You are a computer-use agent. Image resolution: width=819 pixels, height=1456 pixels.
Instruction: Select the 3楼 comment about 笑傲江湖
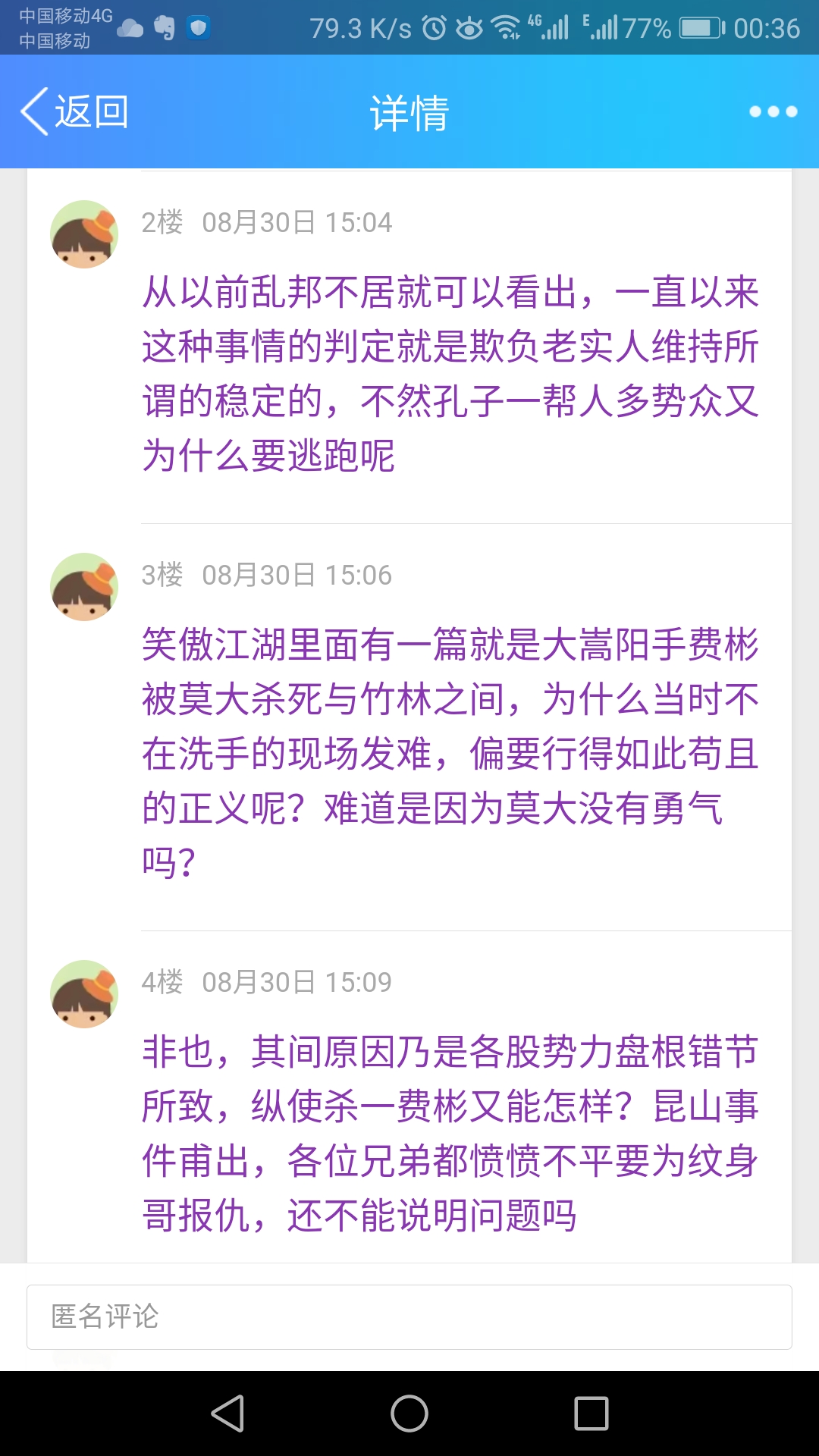click(x=450, y=753)
